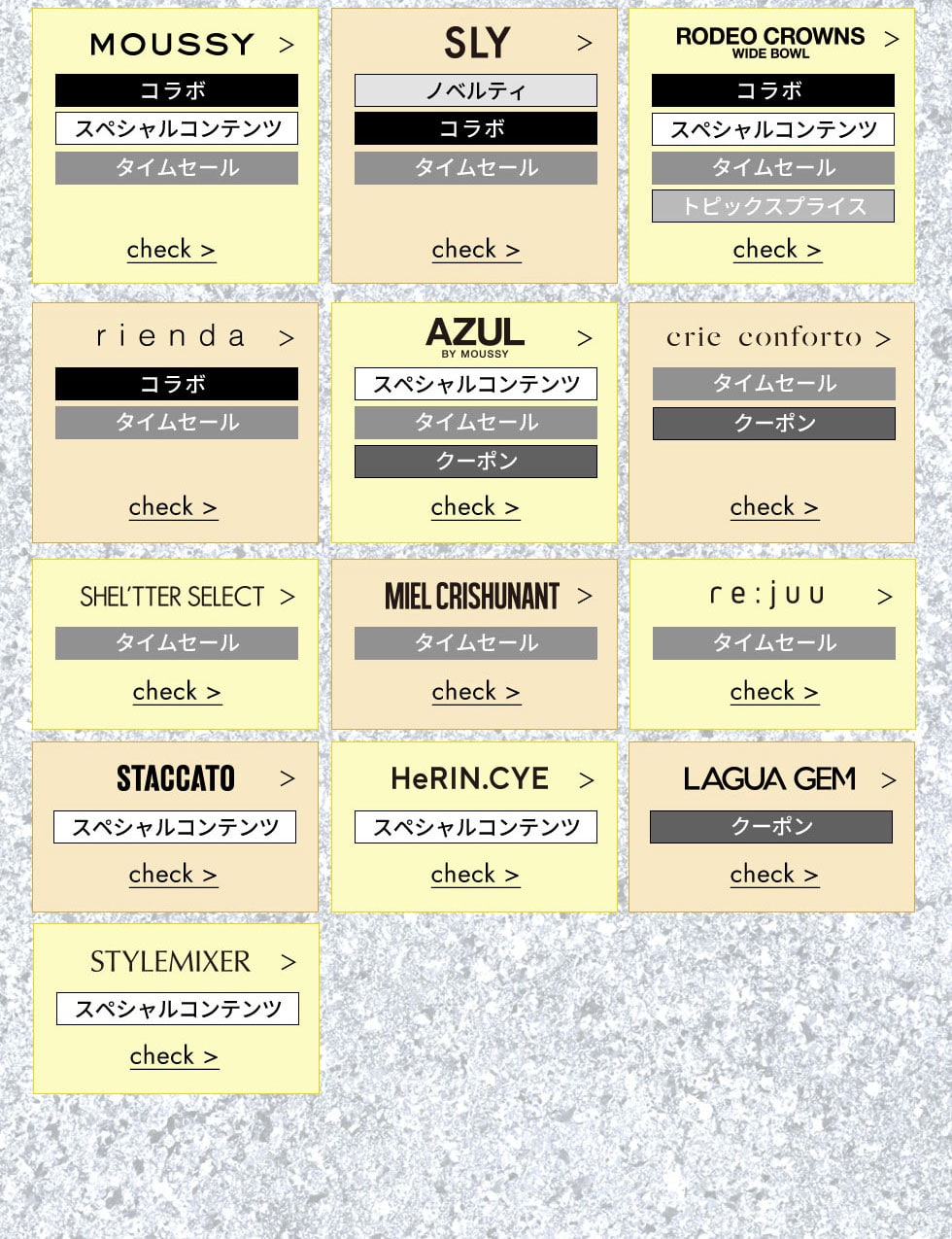Select MOUSSY's スペシャルコンテンツ tag
The image size is (952, 1239).
coord(177,128)
